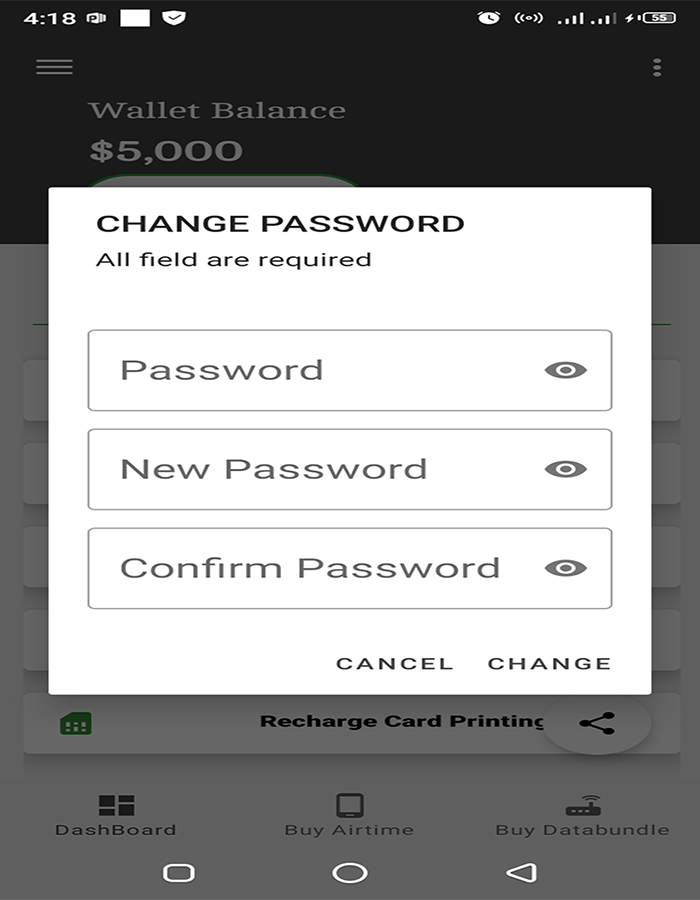700x900 pixels.
Task: Show the current Password text
Action: (x=565, y=370)
